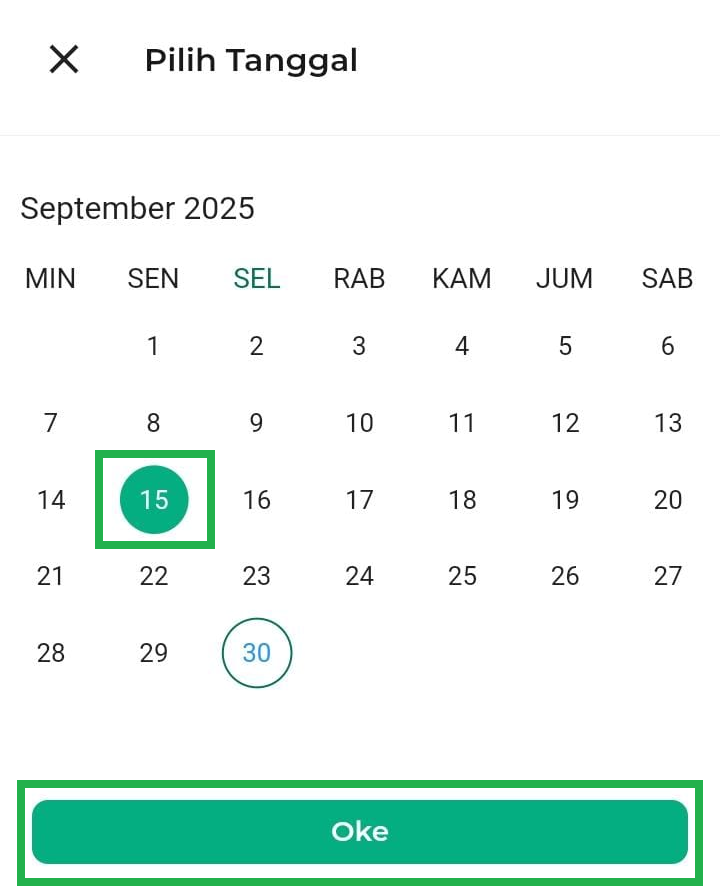Pick September 30 as the date

[x=257, y=653]
